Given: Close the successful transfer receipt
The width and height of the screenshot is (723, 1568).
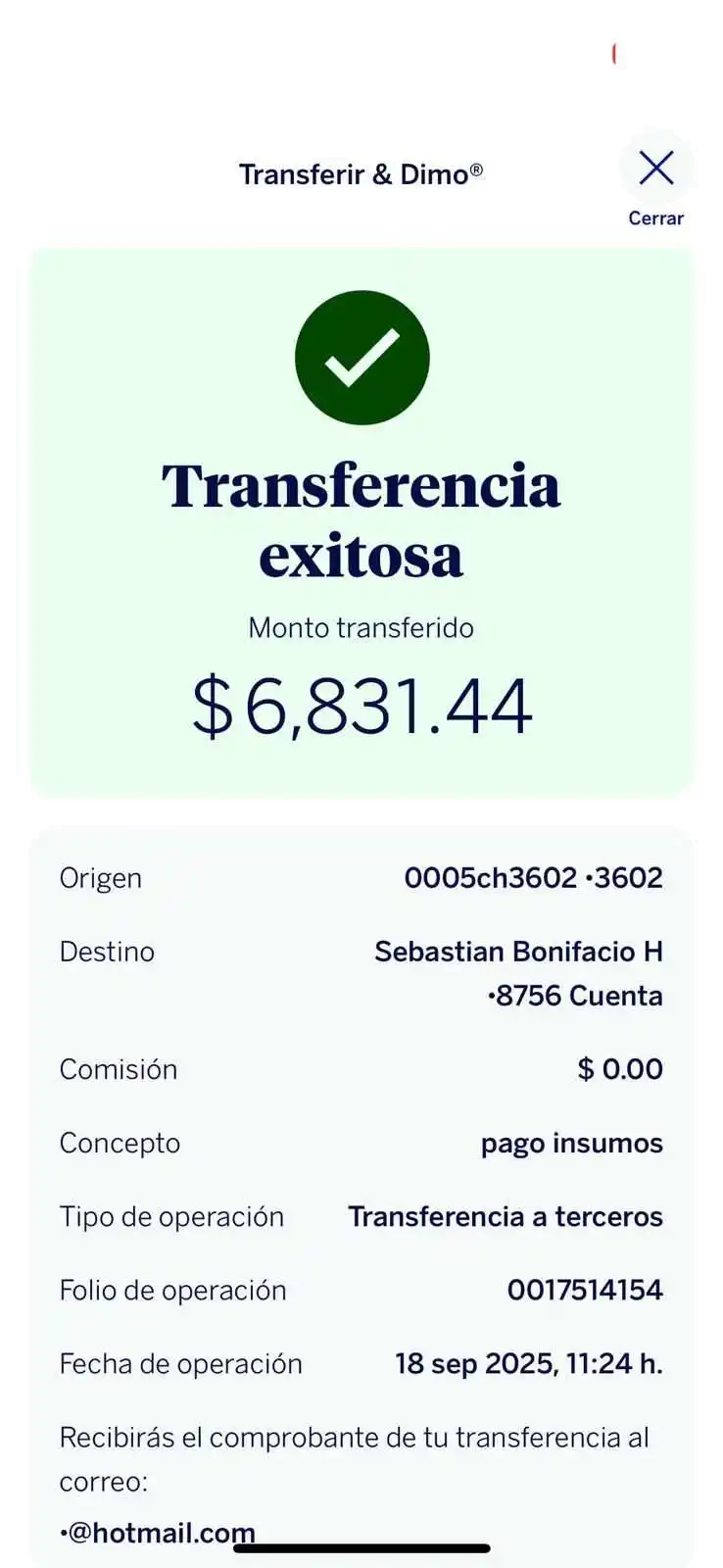Looking at the screenshot, I should point(655,170).
